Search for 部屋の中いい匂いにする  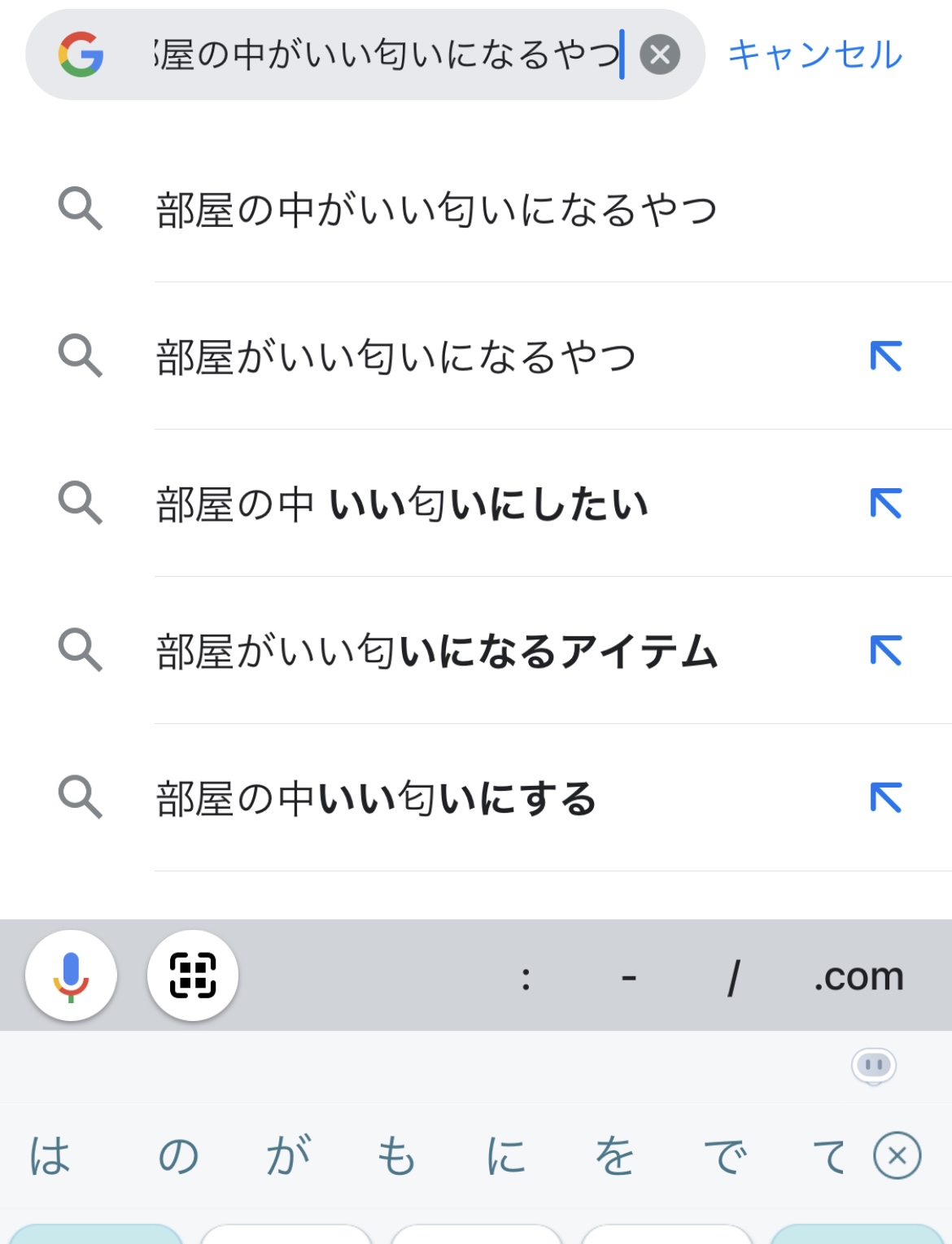[376, 798]
